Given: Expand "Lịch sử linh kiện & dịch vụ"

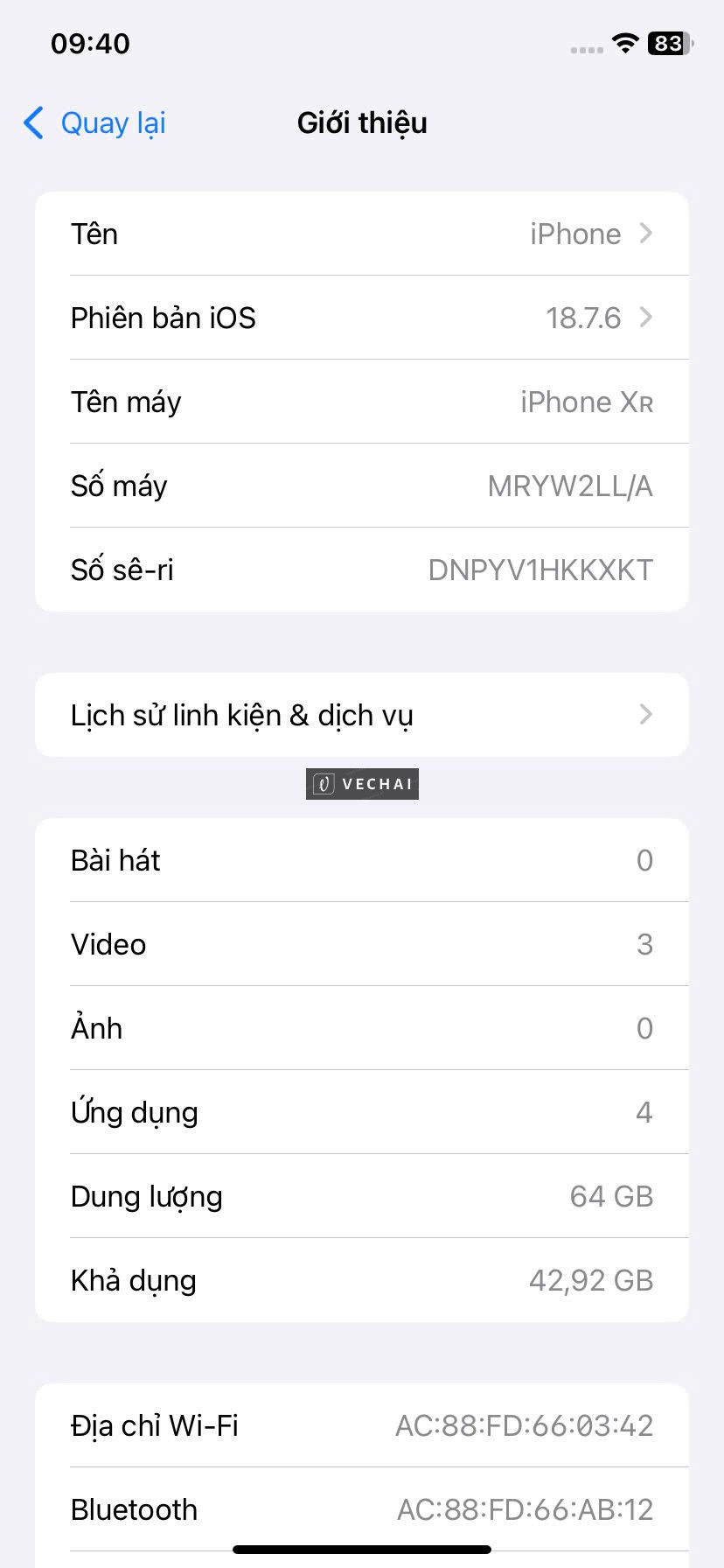Looking at the screenshot, I should pos(362,715).
